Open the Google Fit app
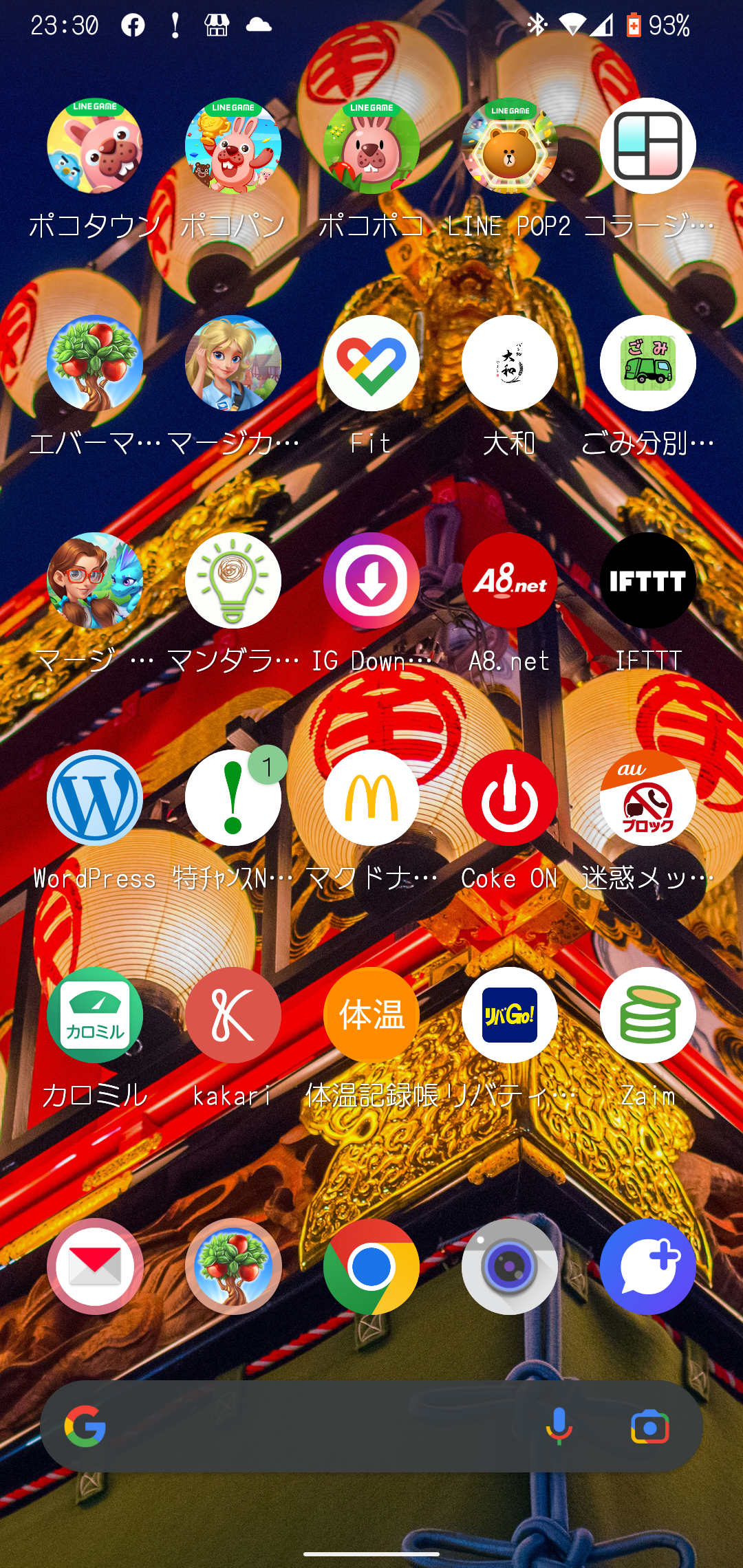This screenshot has width=743, height=1568. 371,363
